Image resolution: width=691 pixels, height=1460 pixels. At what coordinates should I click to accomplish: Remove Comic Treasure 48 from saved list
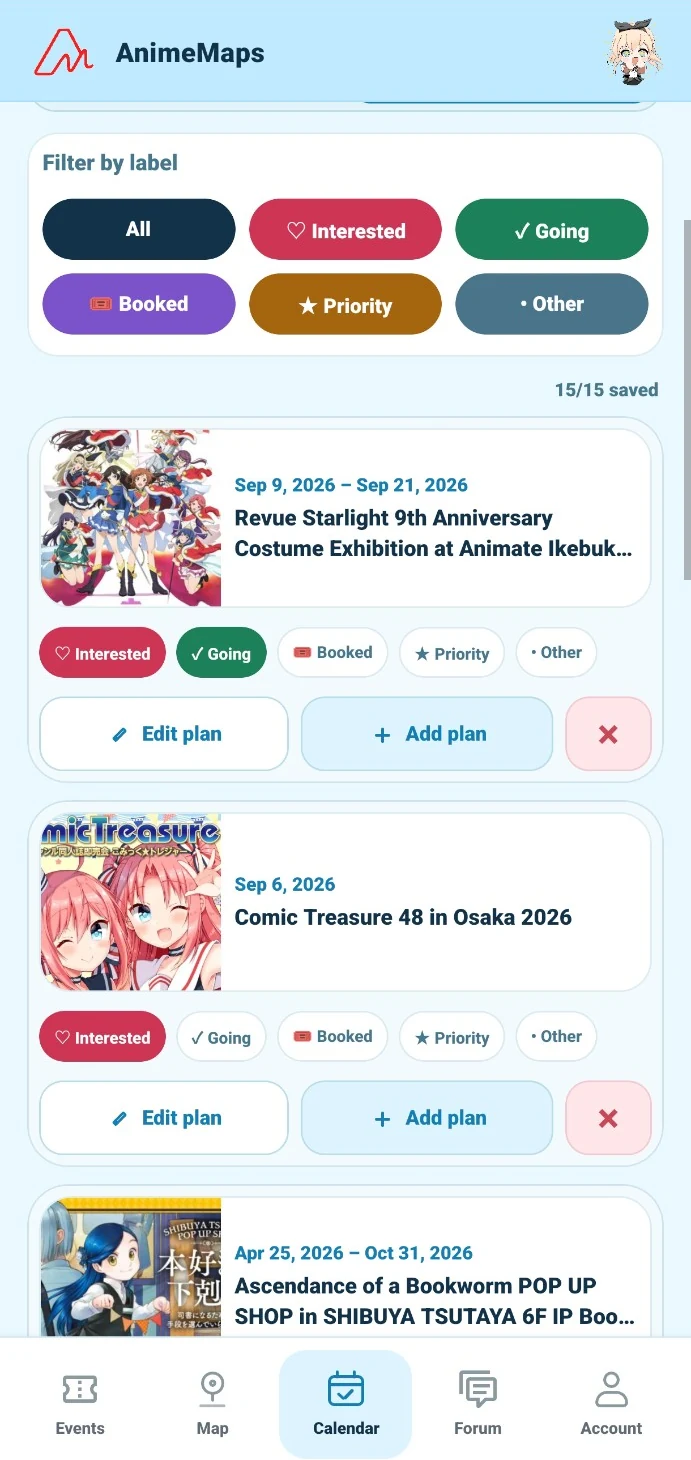click(x=608, y=1118)
